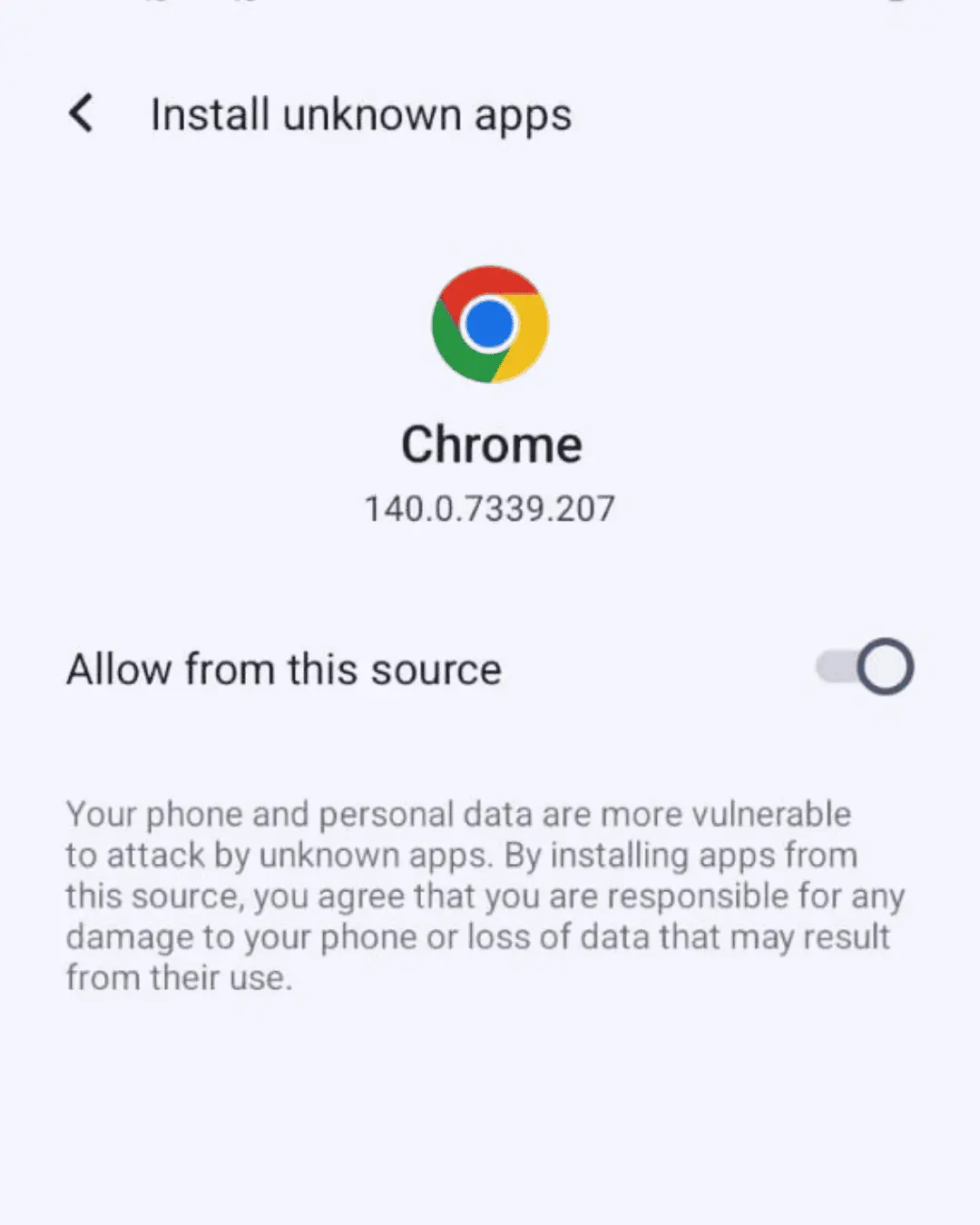Toggle Allow from this source switch

point(864,668)
